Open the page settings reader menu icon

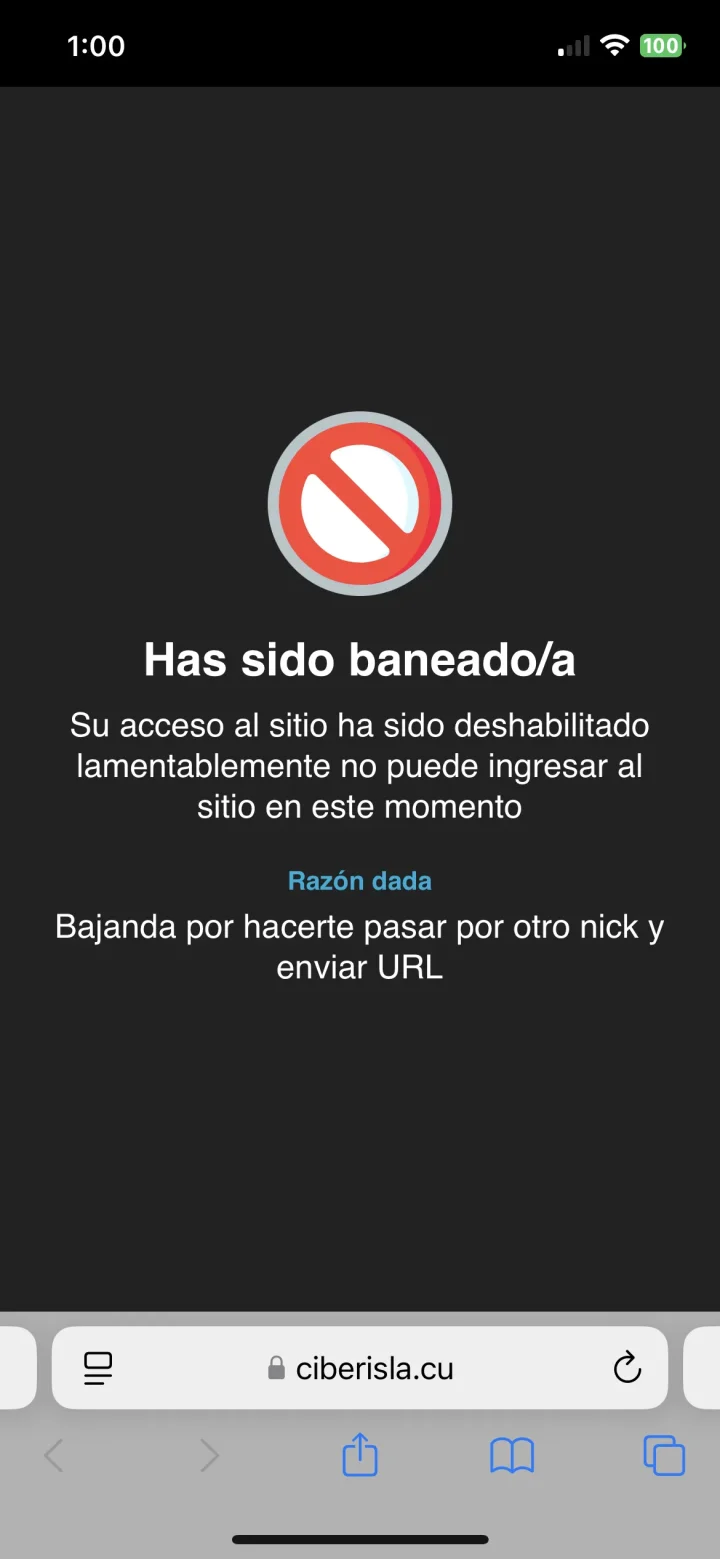tap(98, 1368)
